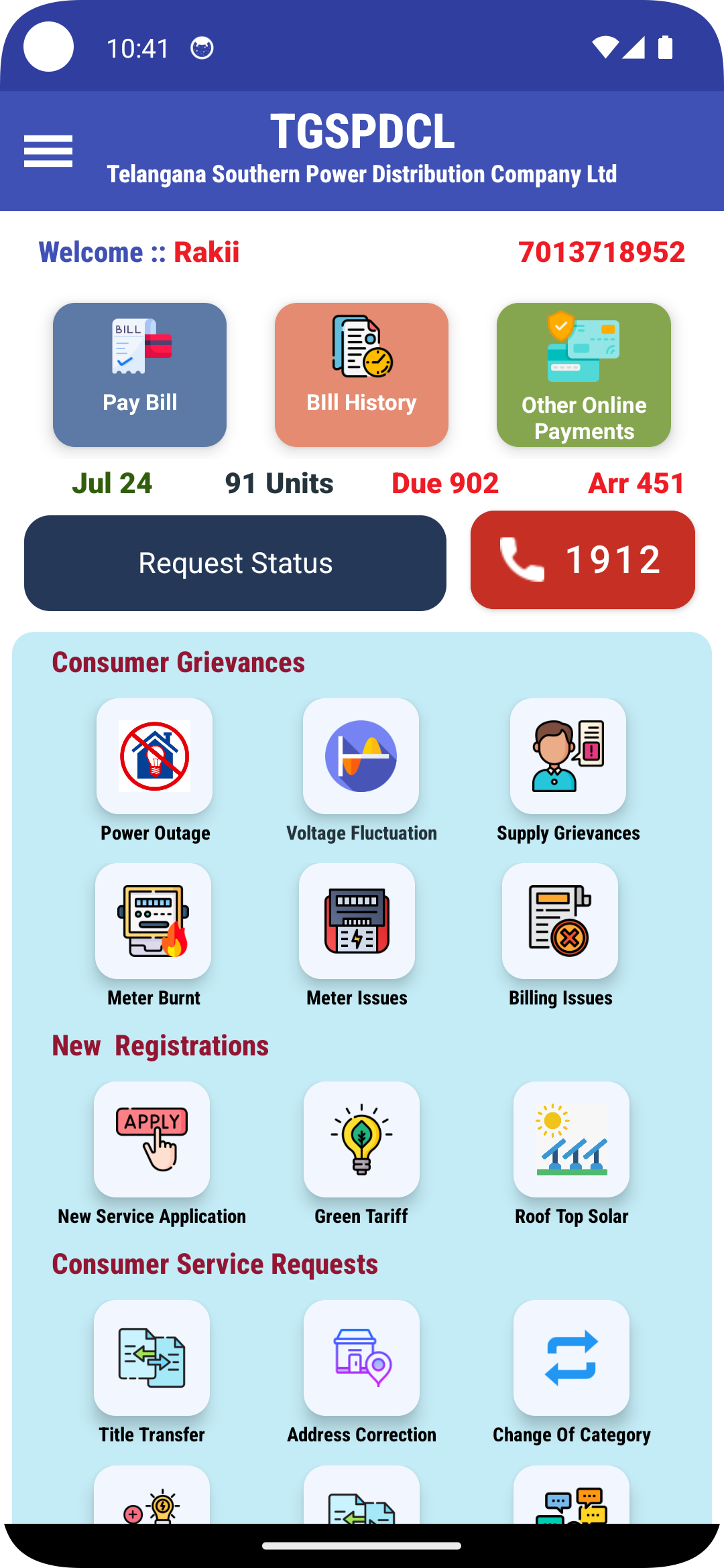Viewport: 724px width, 1568px height.
Task: Check the Request Status
Action: point(235,562)
